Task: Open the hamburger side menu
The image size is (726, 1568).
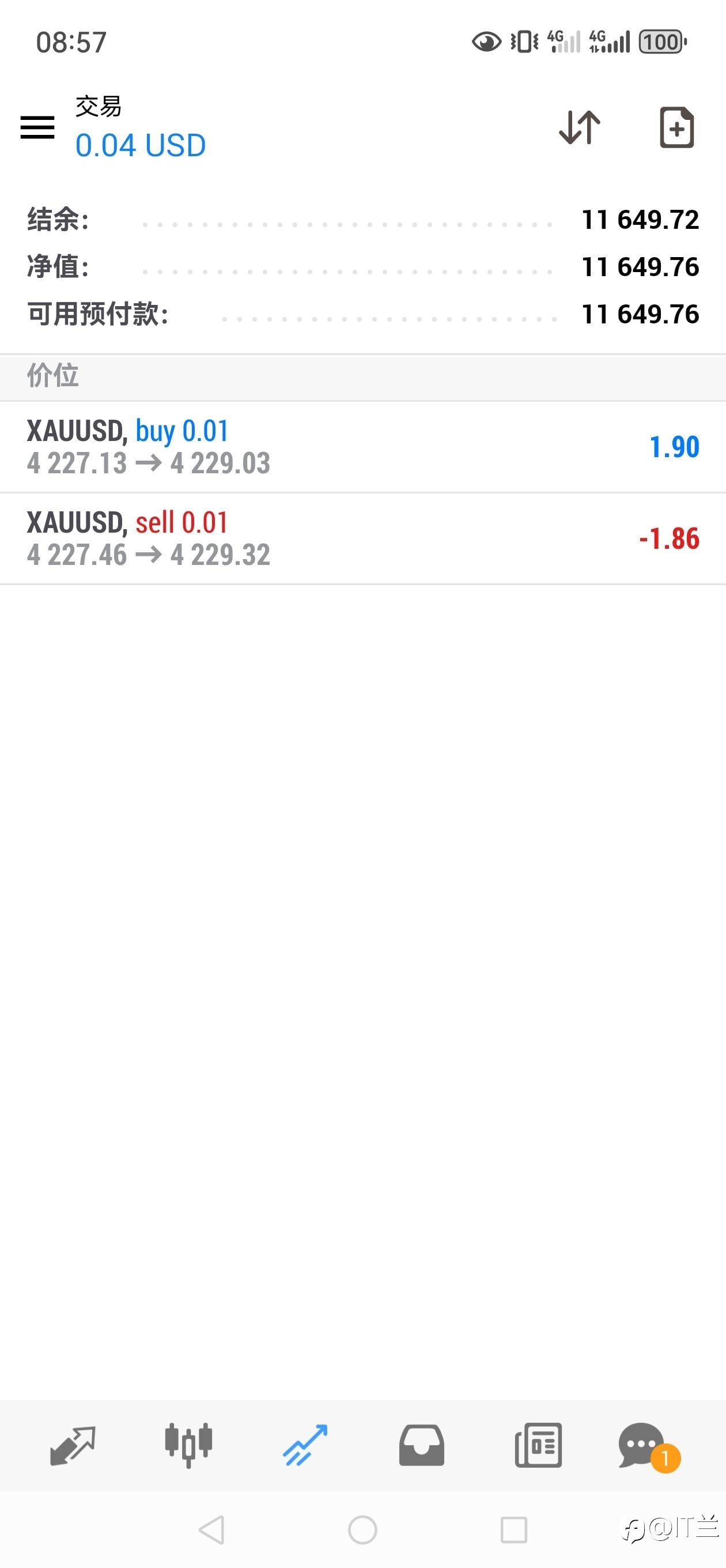Action: (37, 127)
